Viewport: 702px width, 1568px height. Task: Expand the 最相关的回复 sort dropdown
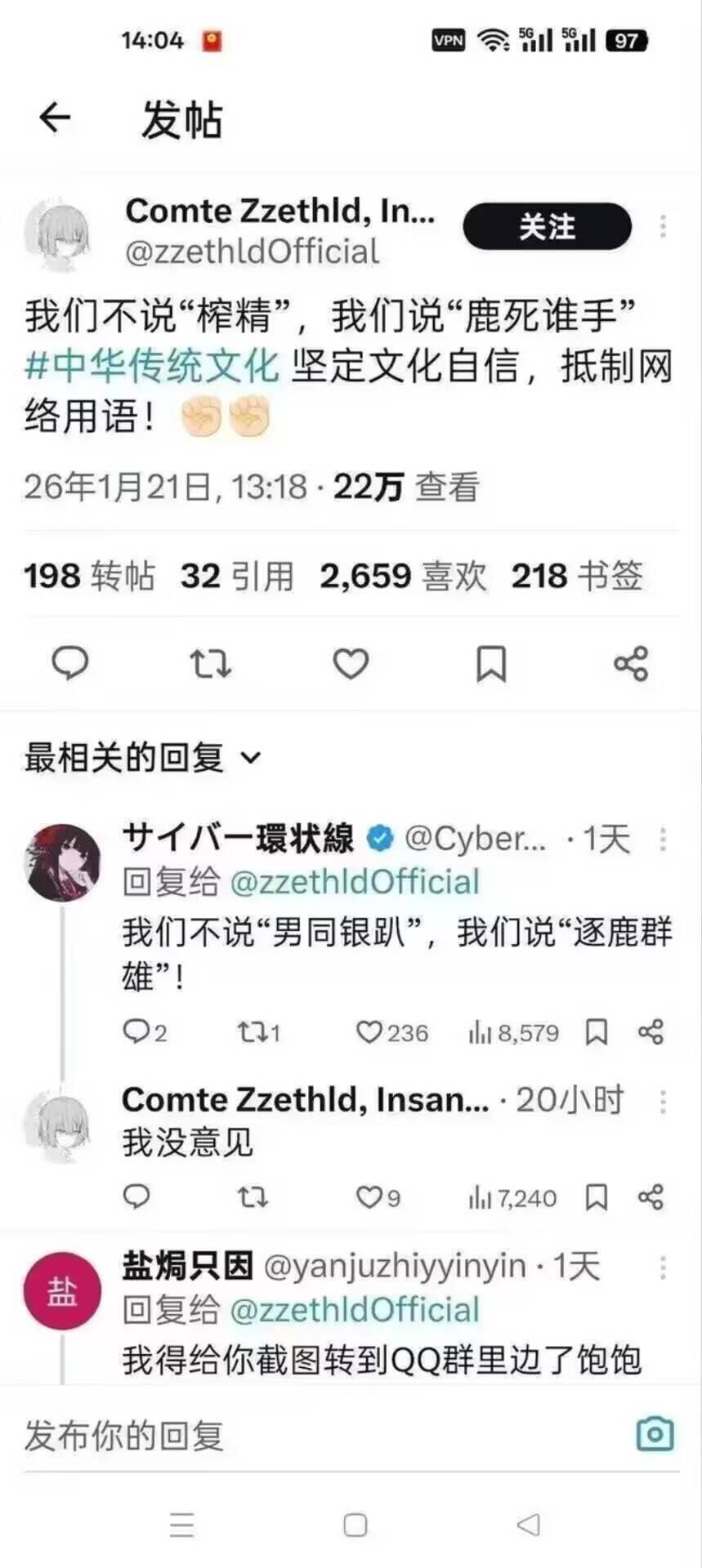[x=143, y=758]
